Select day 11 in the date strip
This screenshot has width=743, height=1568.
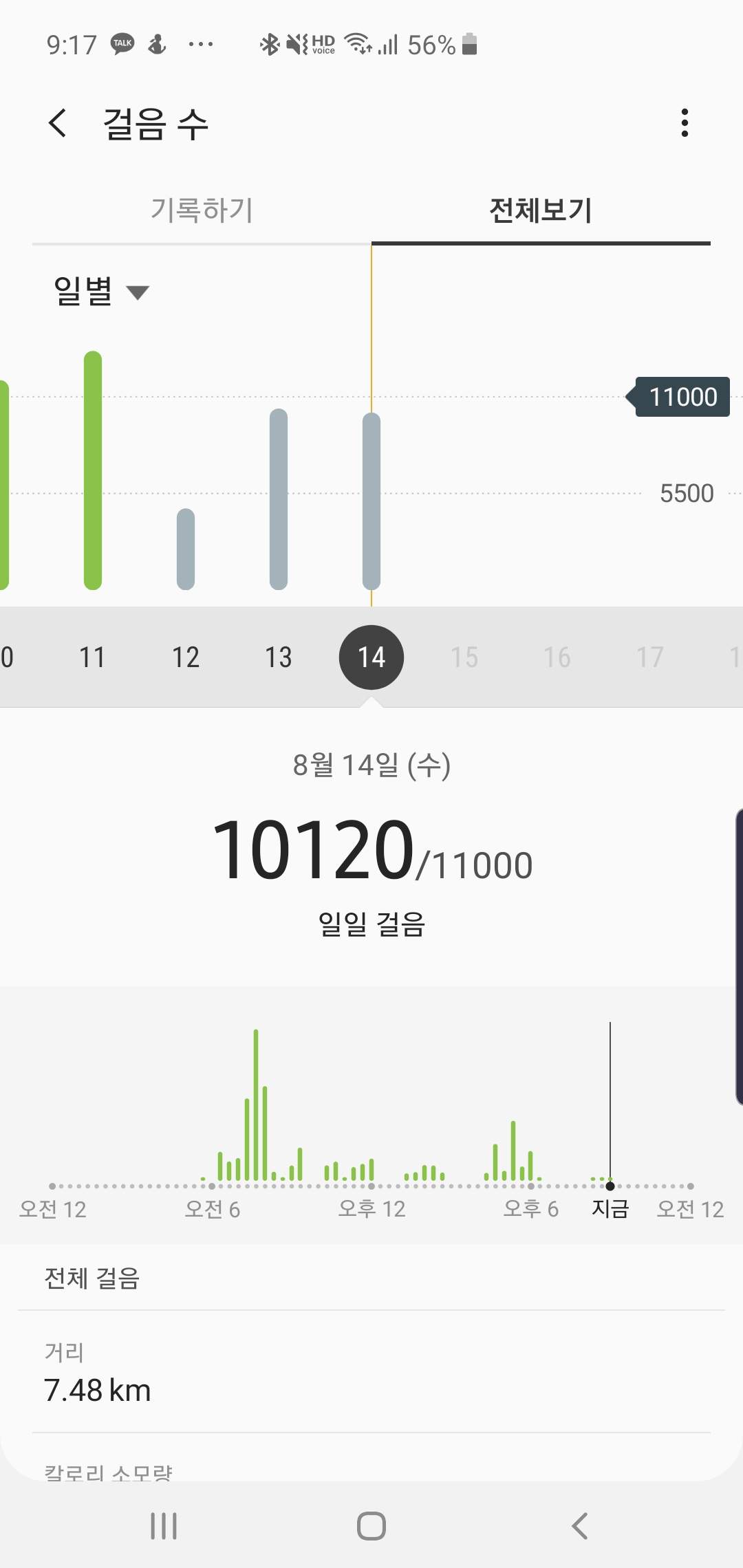[x=92, y=657]
